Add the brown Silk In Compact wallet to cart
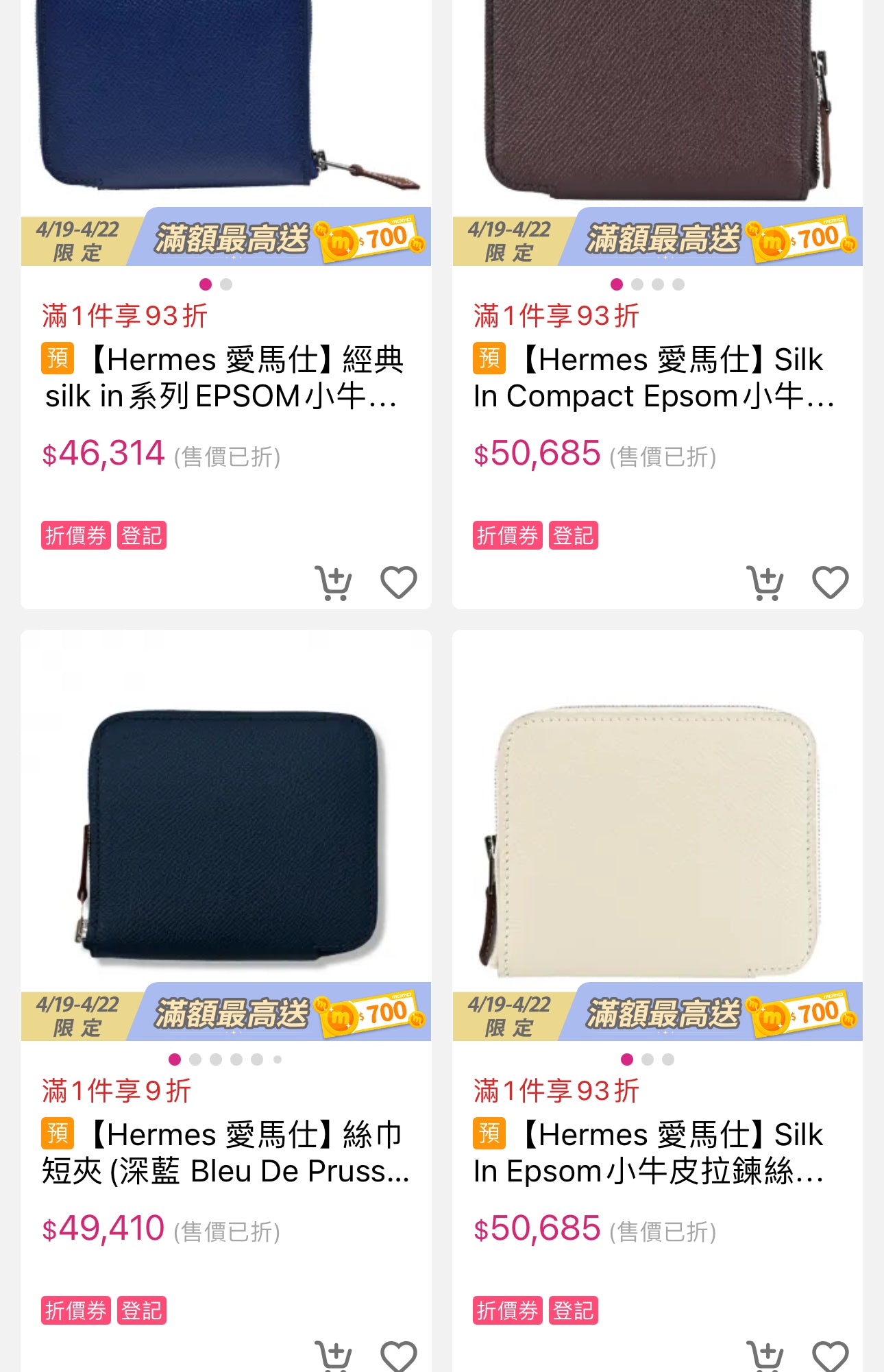This screenshot has height=1372, width=884. 766,581
